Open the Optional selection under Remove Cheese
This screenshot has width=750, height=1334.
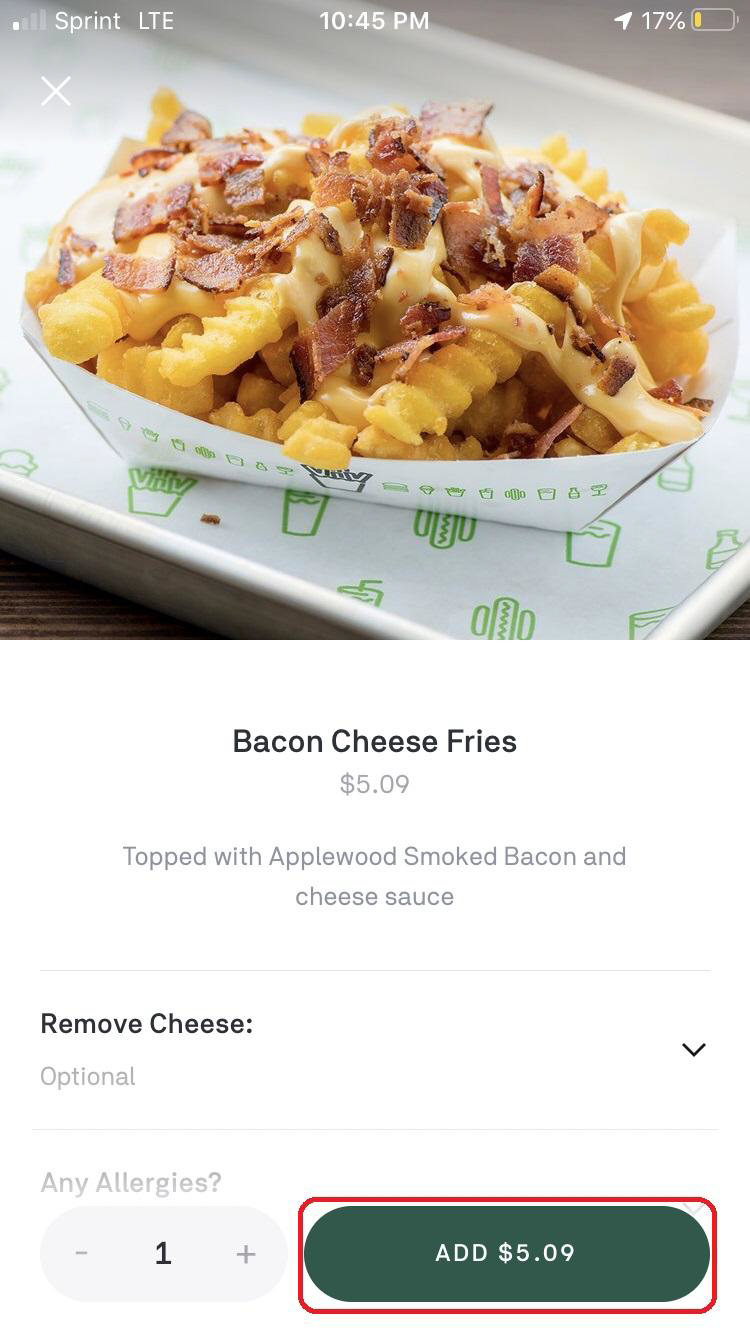pos(87,1076)
